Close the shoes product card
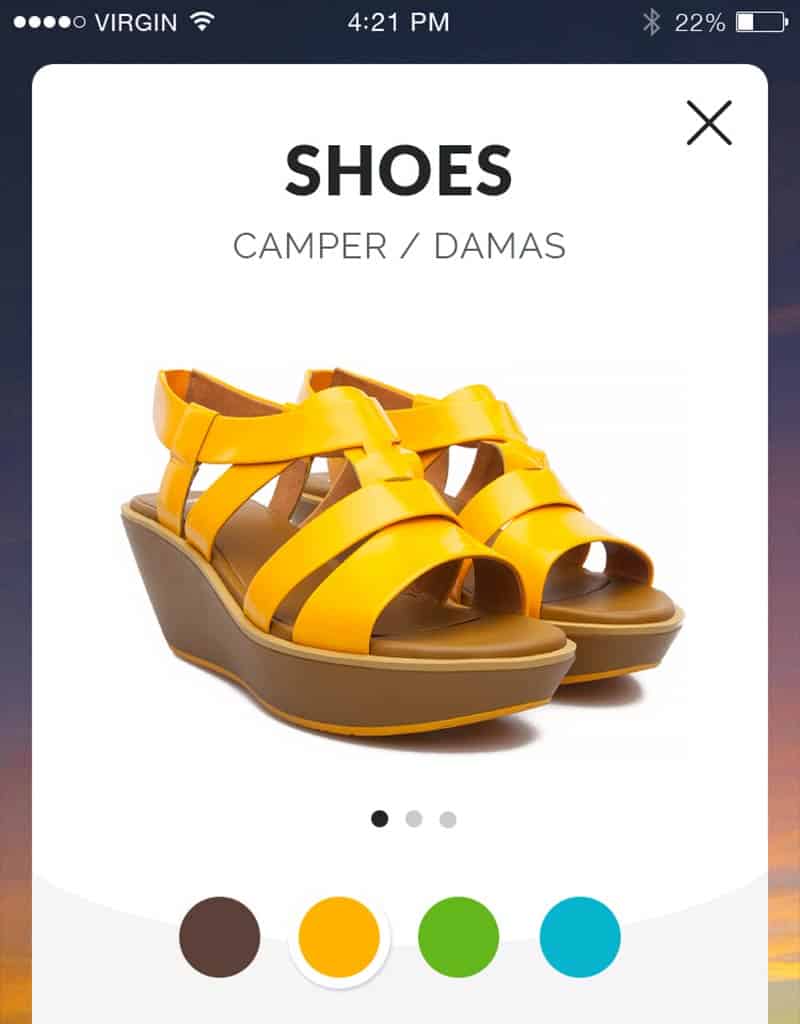The width and height of the screenshot is (800, 1024). 709,123
